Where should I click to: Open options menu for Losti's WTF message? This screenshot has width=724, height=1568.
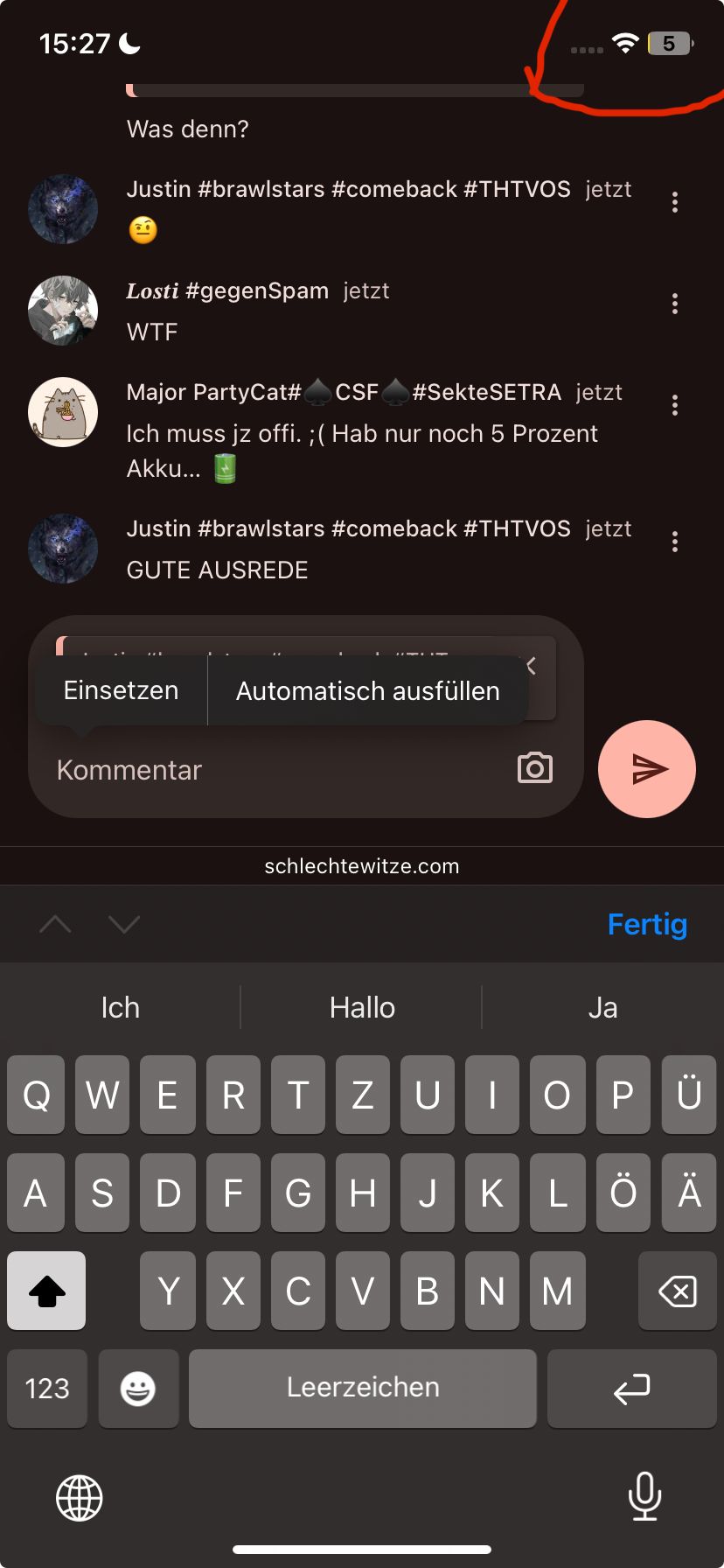[x=674, y=304]
